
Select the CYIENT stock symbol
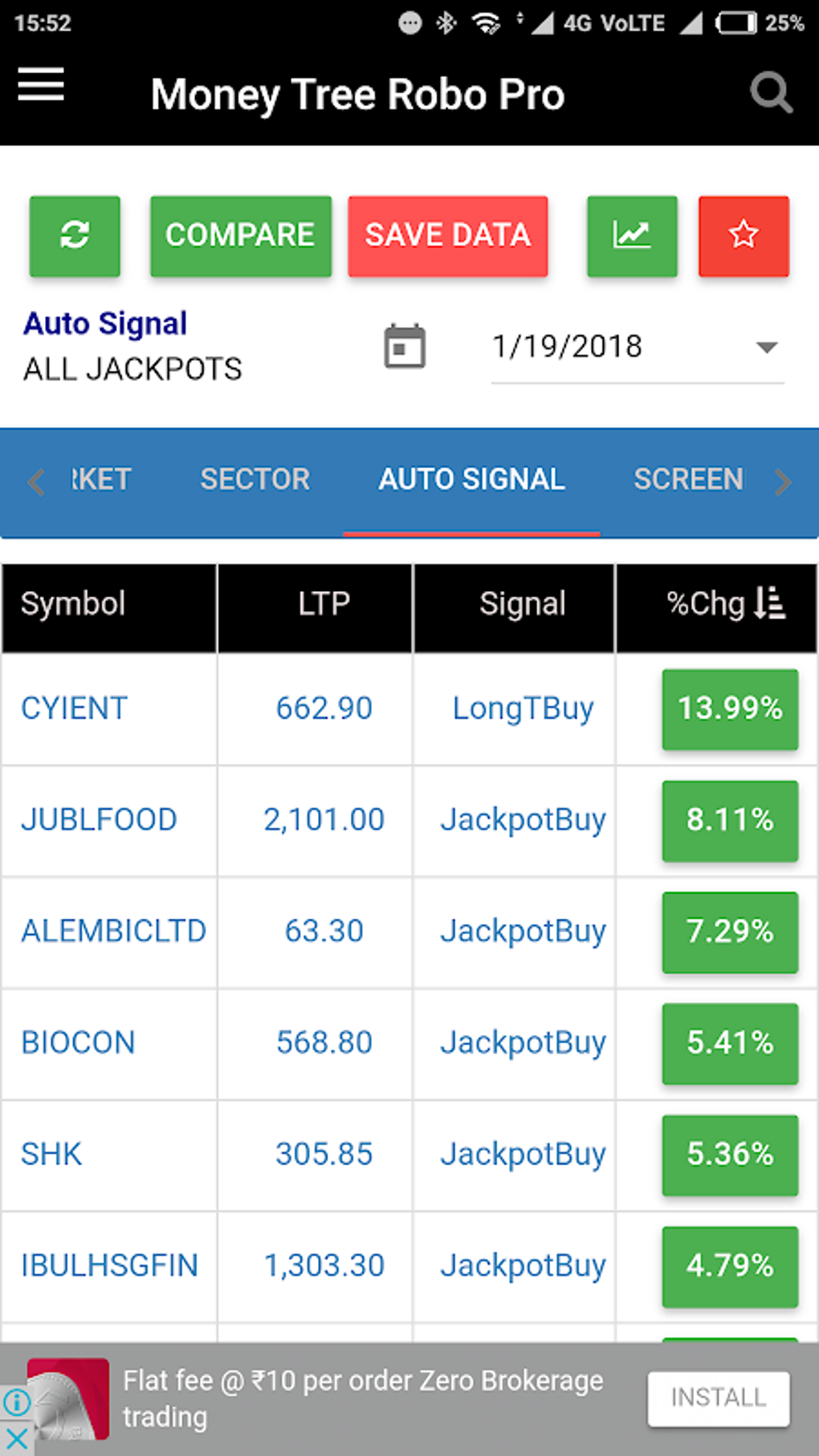[x=73, y=708]
